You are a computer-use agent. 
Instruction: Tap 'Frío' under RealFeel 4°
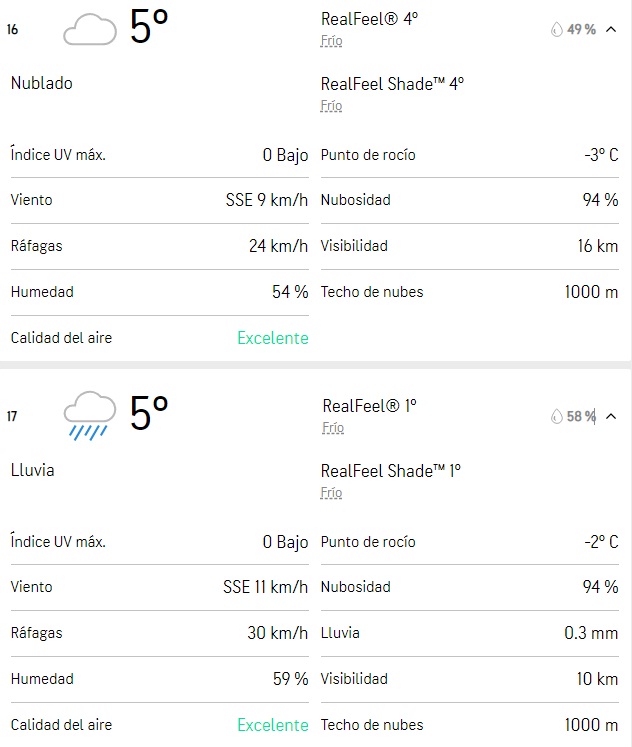pos(331,41)
